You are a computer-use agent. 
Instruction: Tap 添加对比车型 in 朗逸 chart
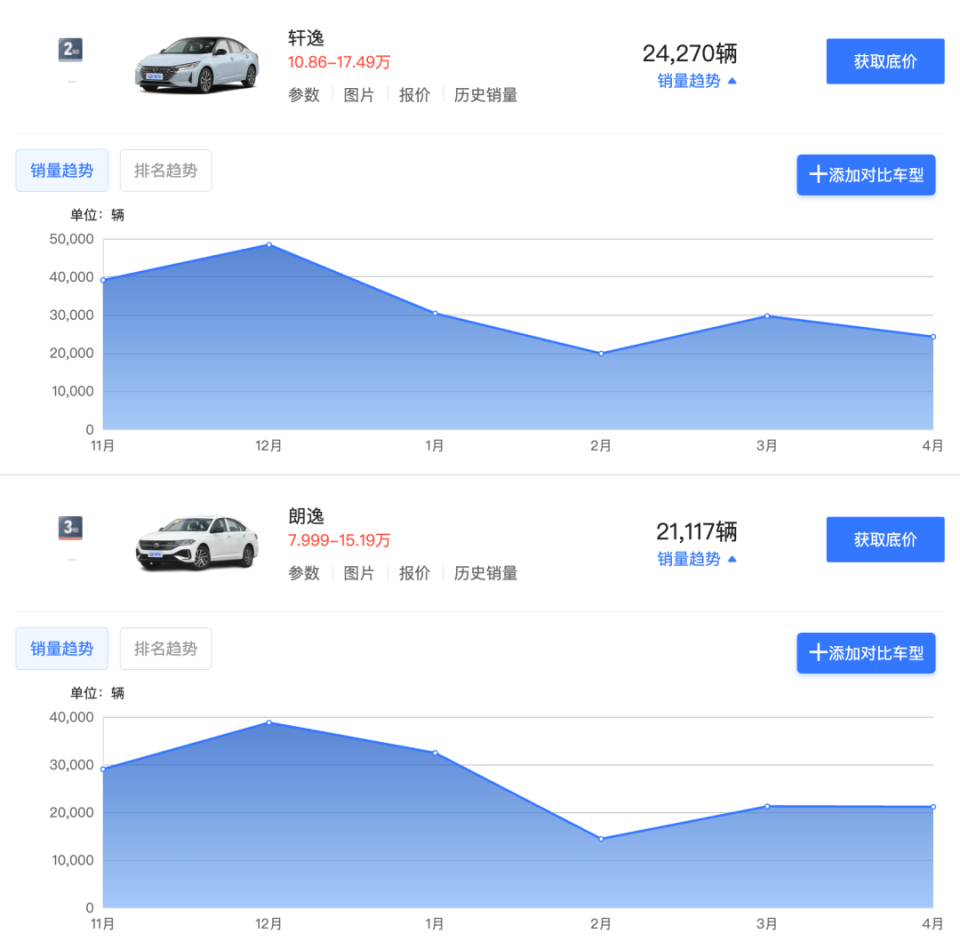click(x=866, y=653)
